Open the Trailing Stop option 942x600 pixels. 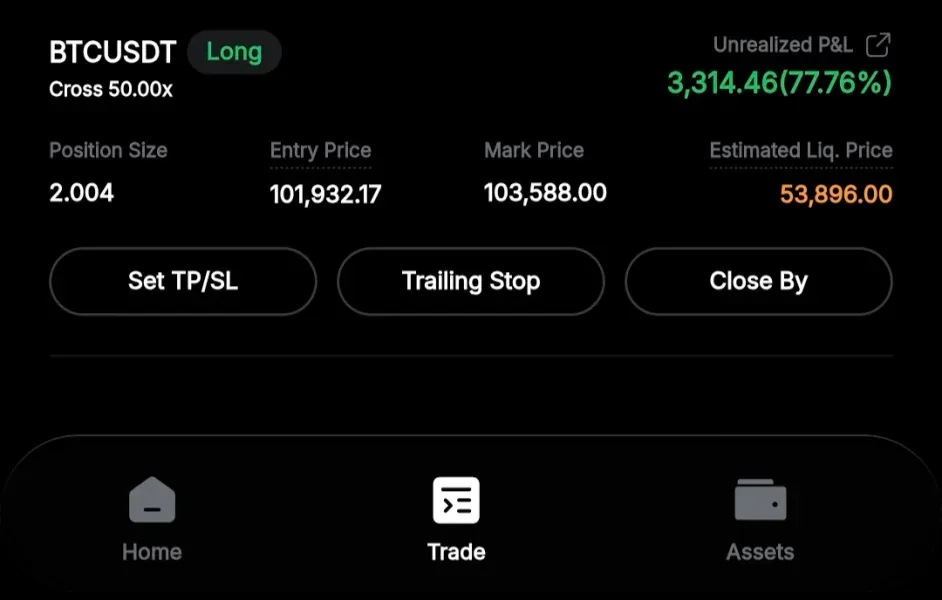[x=470, y=282]
